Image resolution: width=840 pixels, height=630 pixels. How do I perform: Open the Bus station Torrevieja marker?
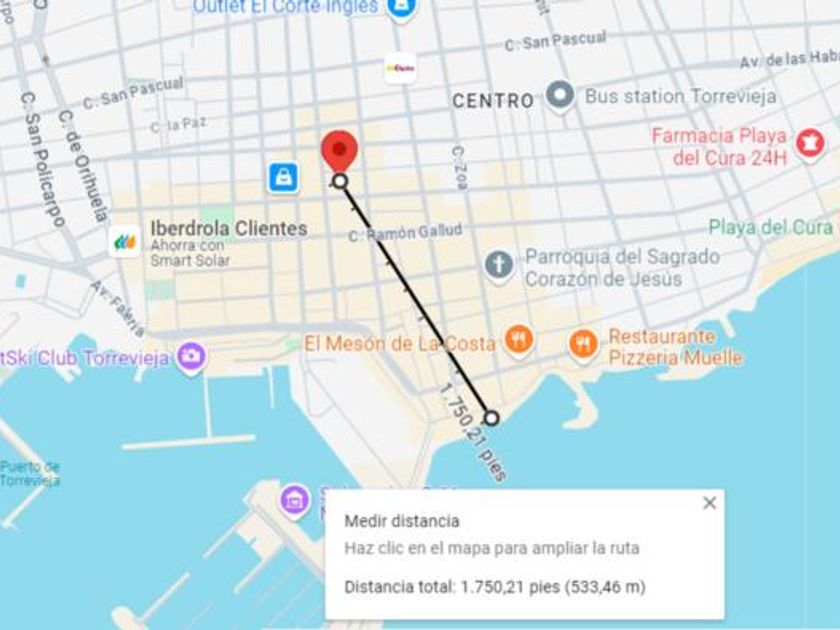561,97
